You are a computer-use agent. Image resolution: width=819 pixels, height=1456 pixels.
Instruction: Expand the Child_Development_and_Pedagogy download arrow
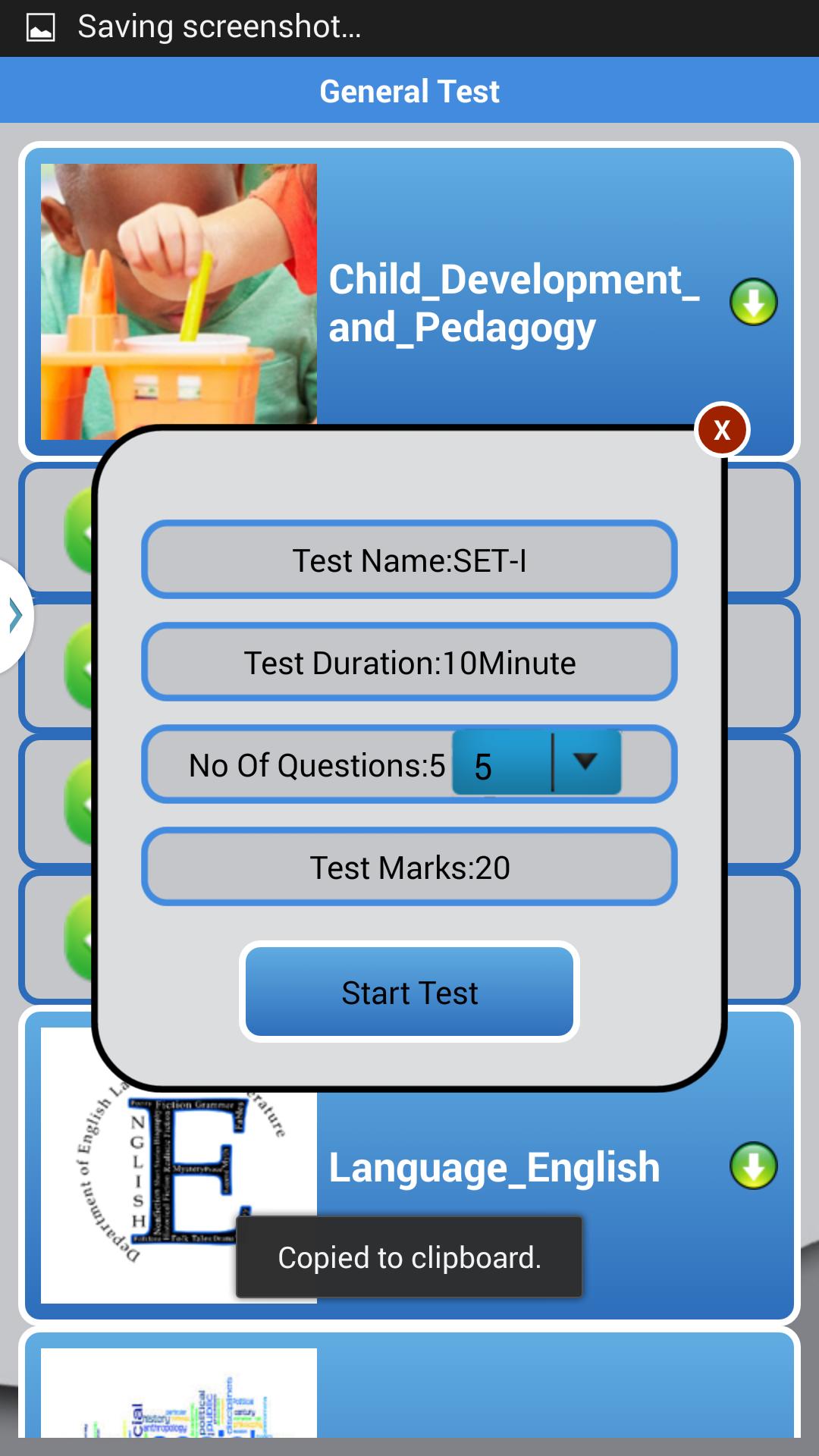click(753, 302)
